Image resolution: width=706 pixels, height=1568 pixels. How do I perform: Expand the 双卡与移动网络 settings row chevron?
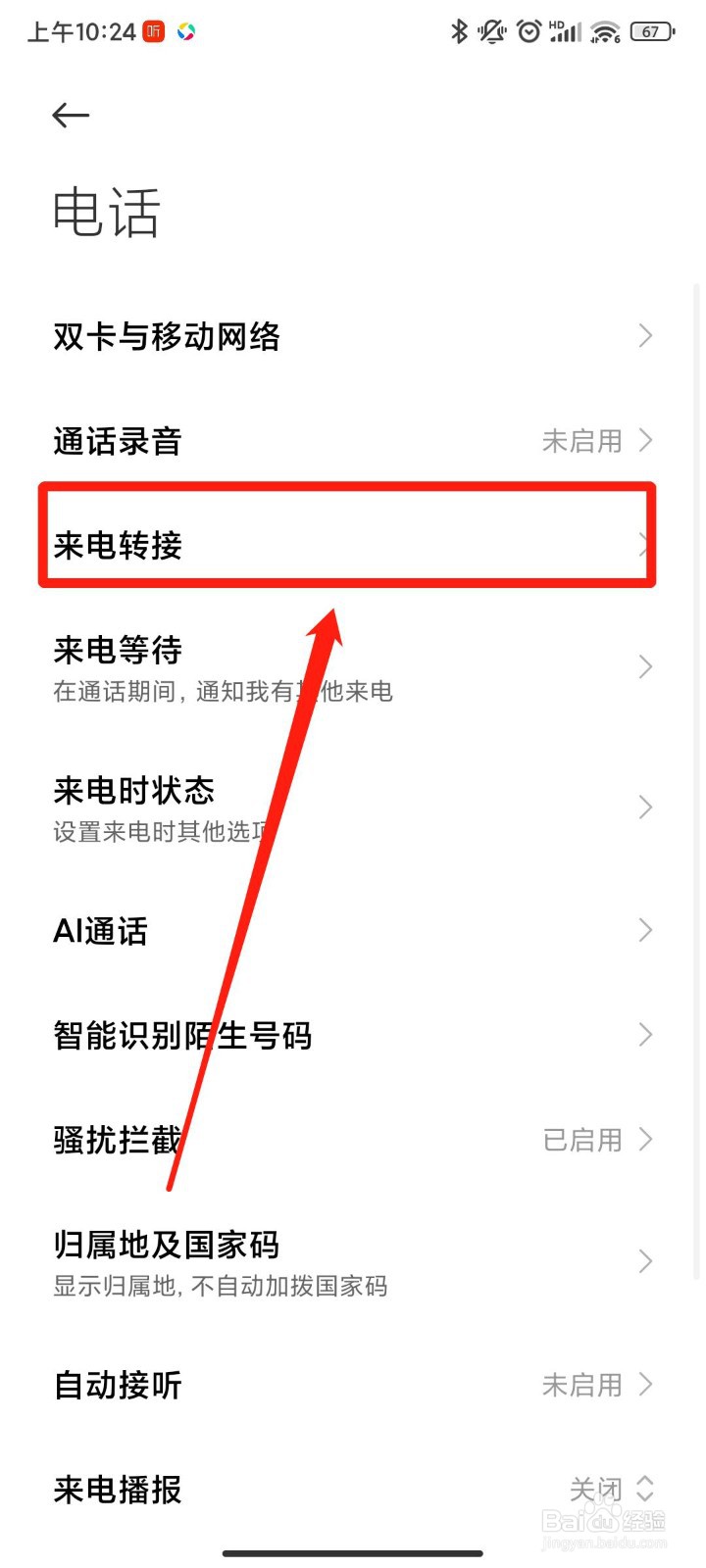pyautogui.click(x=644, y=336)
